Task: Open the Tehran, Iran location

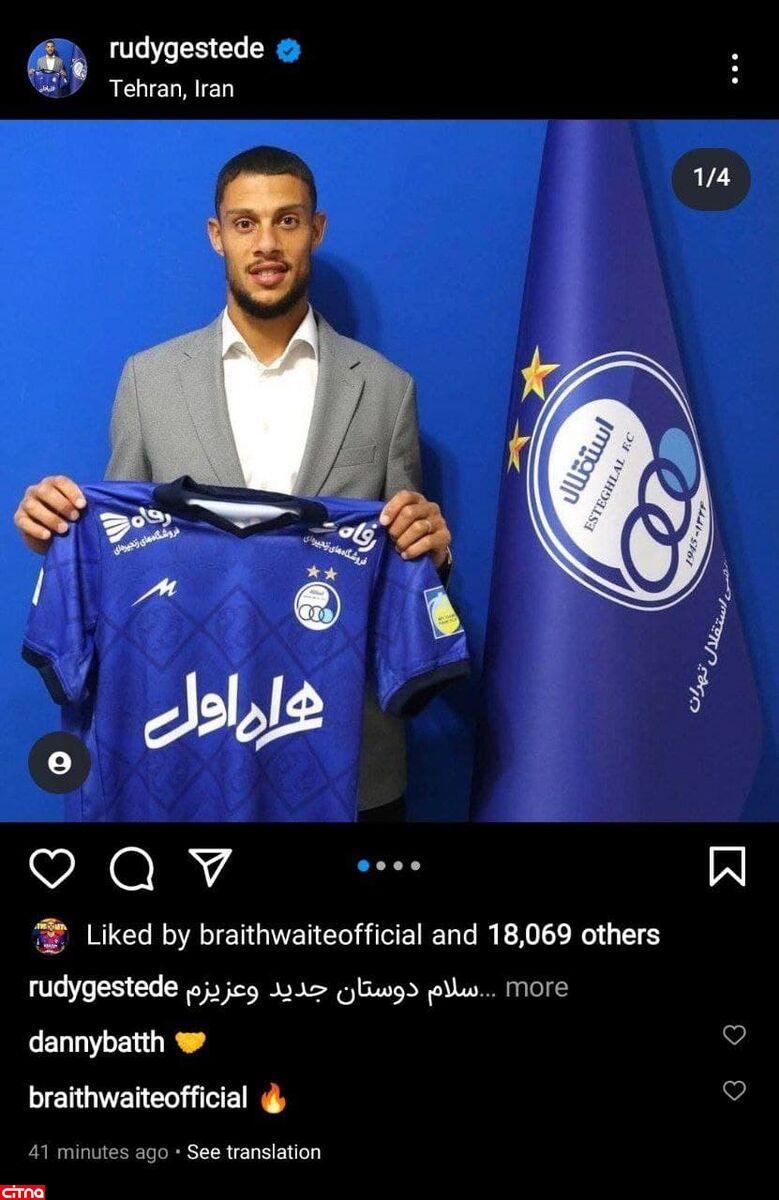Action: coord(171,88)
